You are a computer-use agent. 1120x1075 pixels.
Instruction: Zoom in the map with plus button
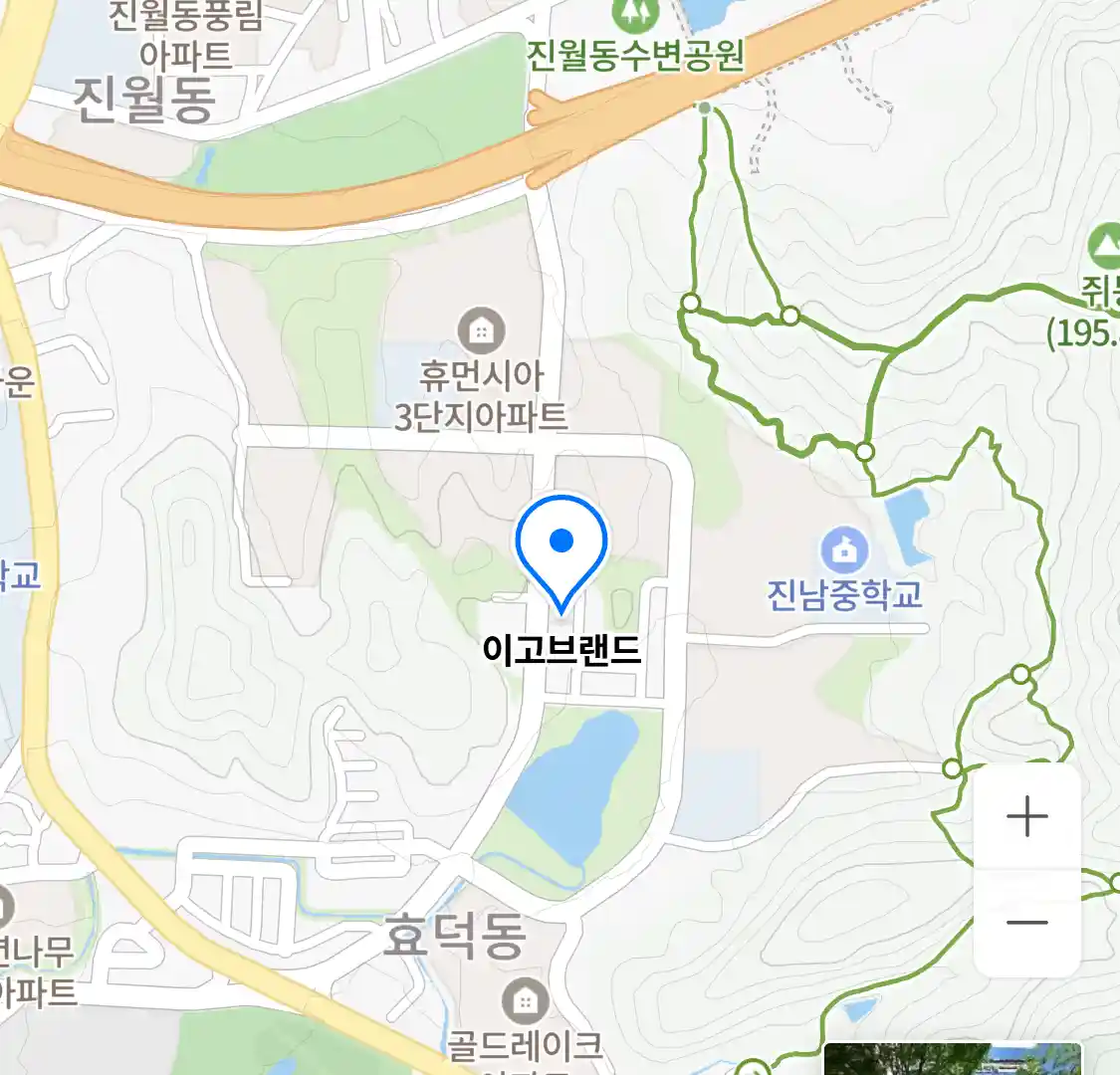[1026, 817]
